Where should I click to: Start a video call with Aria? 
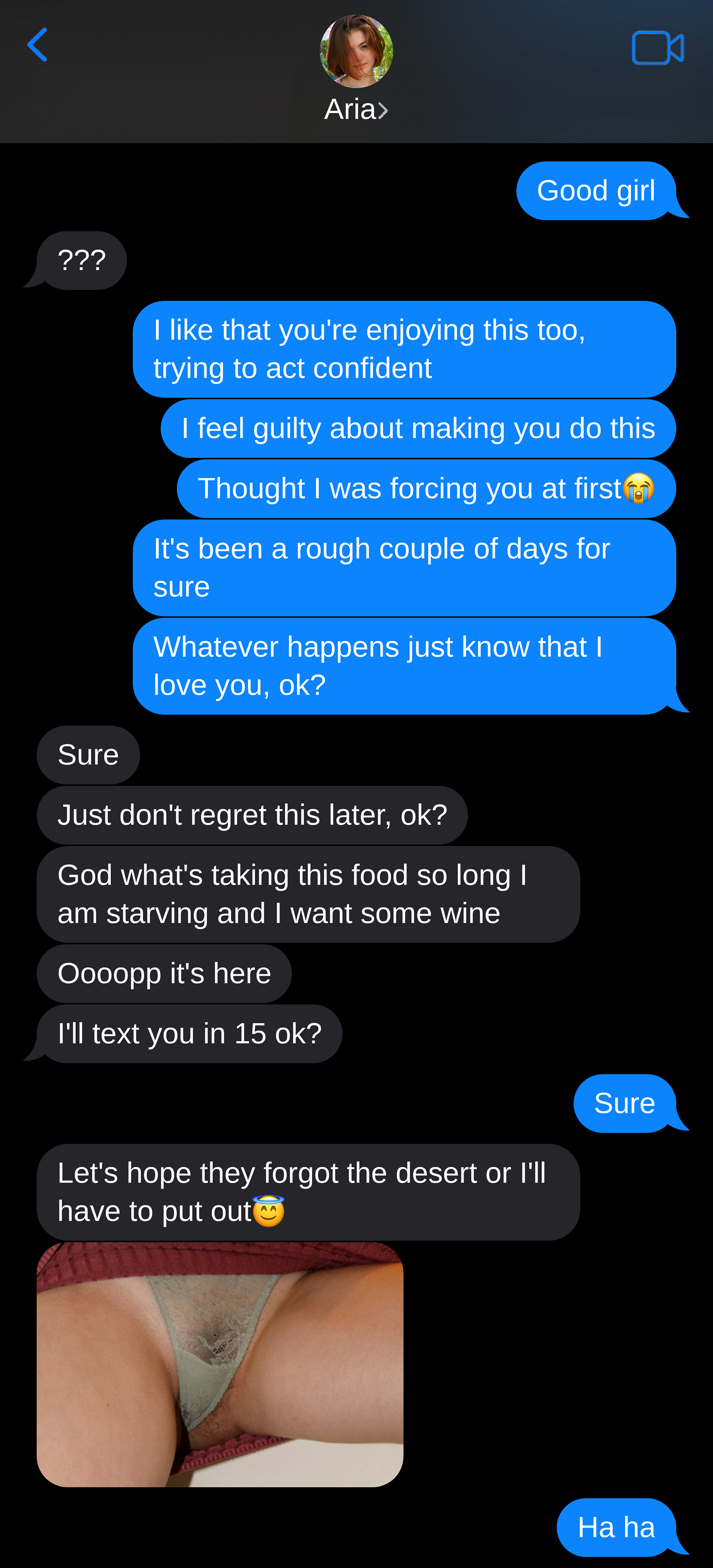click(x=658, y=48)
